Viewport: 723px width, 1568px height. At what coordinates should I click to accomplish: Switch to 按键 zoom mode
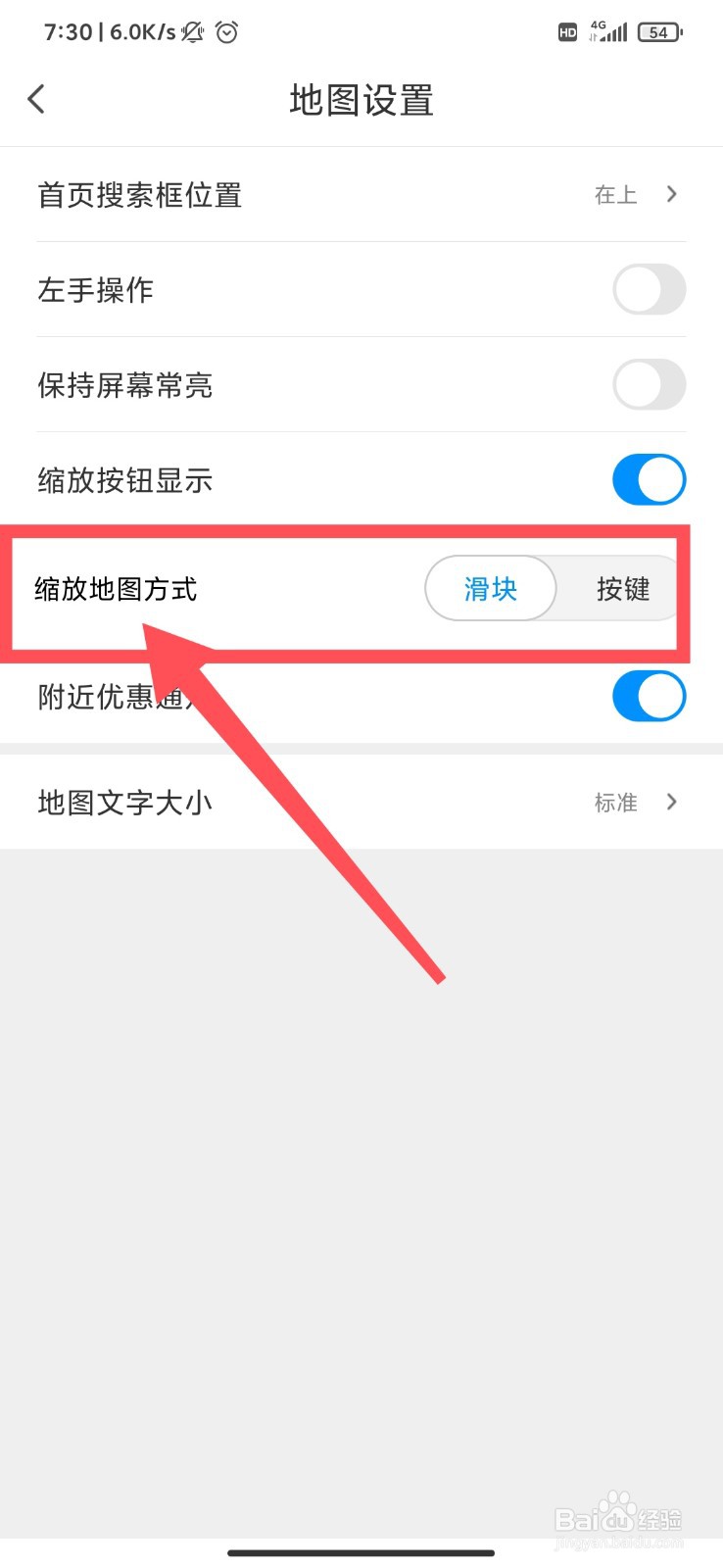point(624,589)
